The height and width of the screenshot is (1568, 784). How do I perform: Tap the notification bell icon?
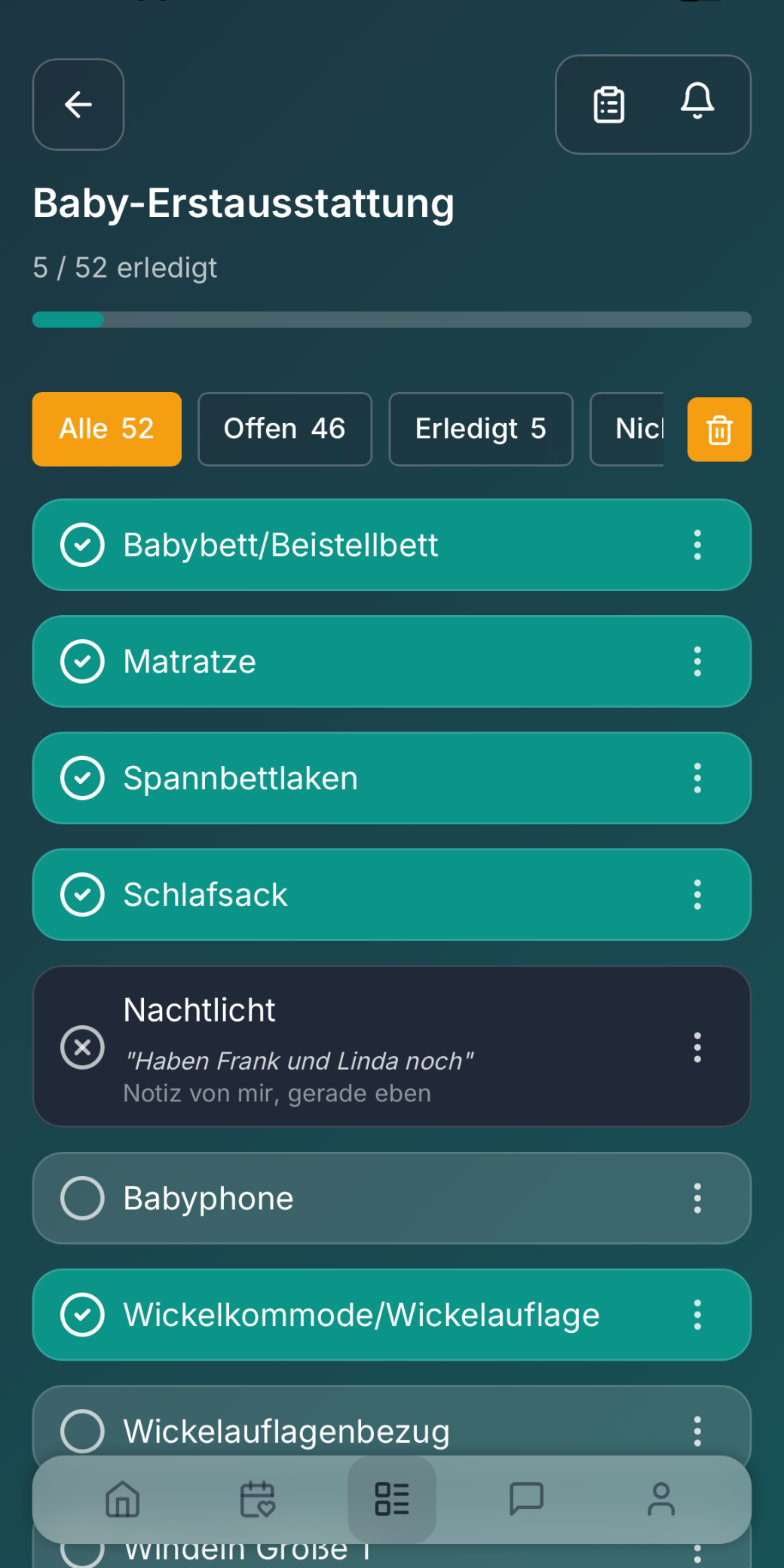point(697,105)
